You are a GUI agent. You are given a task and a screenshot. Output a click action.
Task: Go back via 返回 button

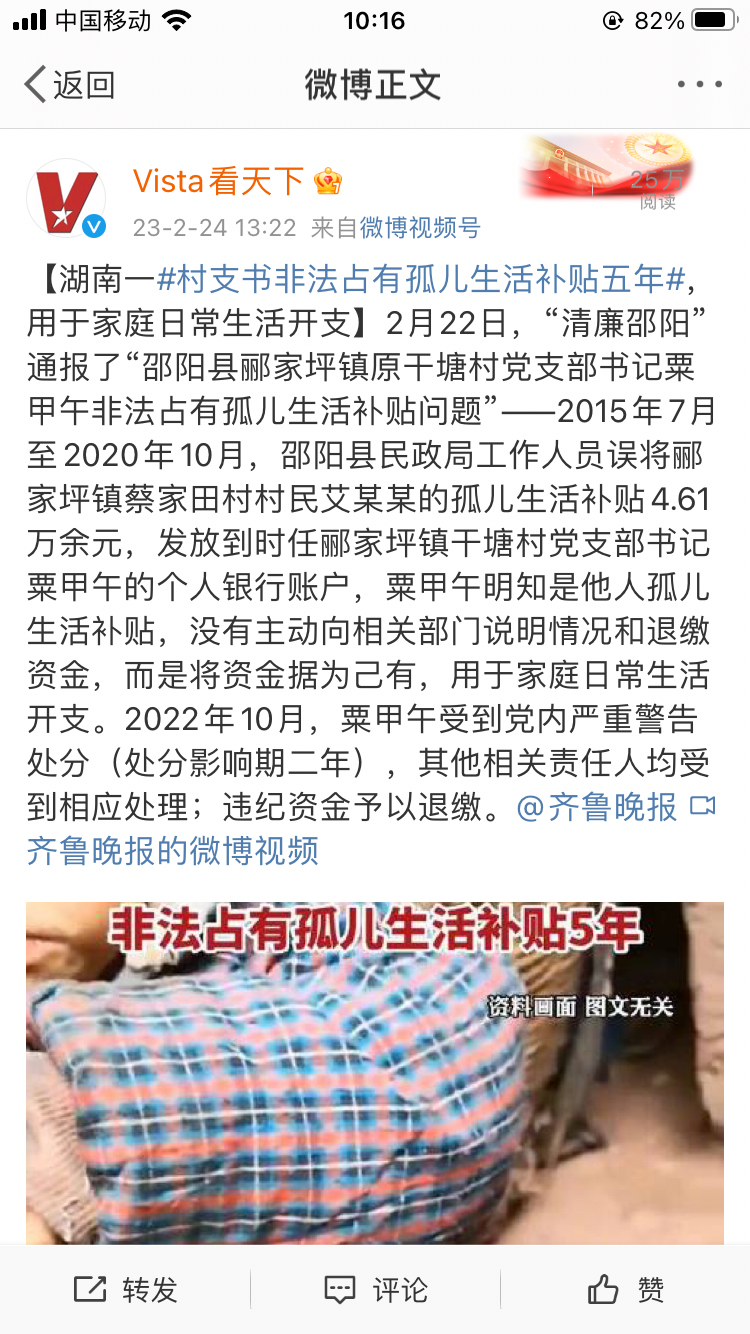68,85
